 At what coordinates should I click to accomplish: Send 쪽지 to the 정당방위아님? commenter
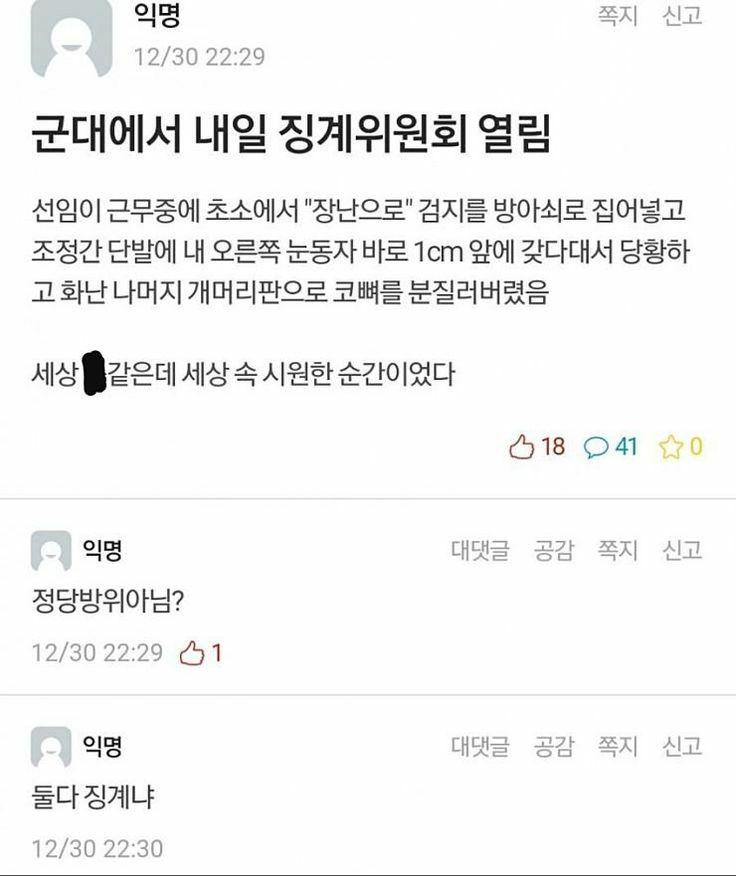(617, 550)
